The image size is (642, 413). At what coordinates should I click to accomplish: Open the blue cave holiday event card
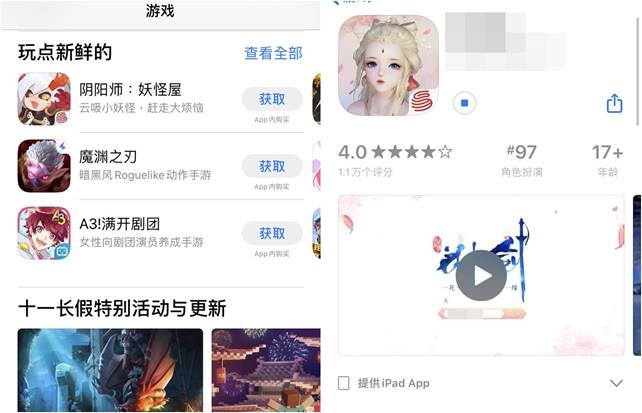[110, 370]
